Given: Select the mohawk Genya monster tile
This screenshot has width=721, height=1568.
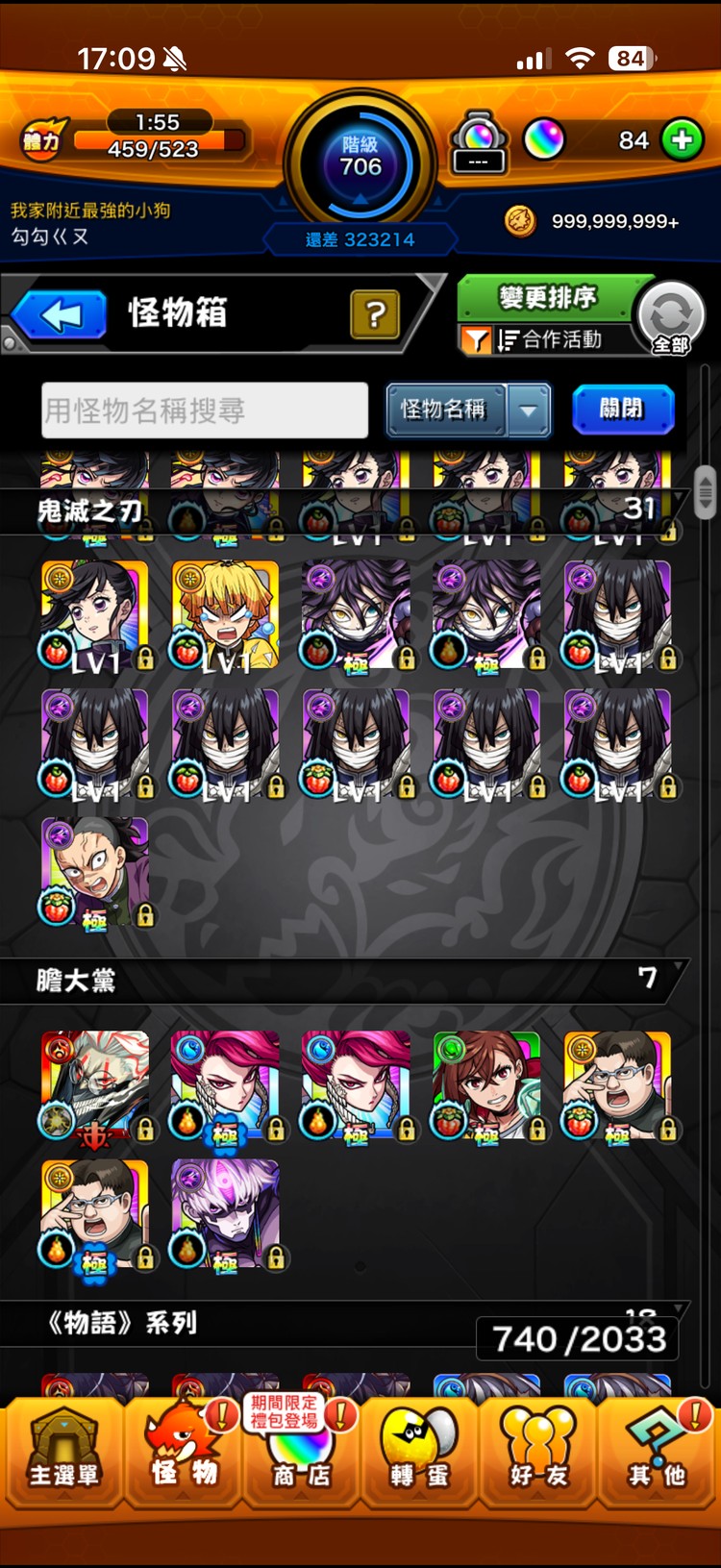Looking at the screenshot, I should click(94, 872).
